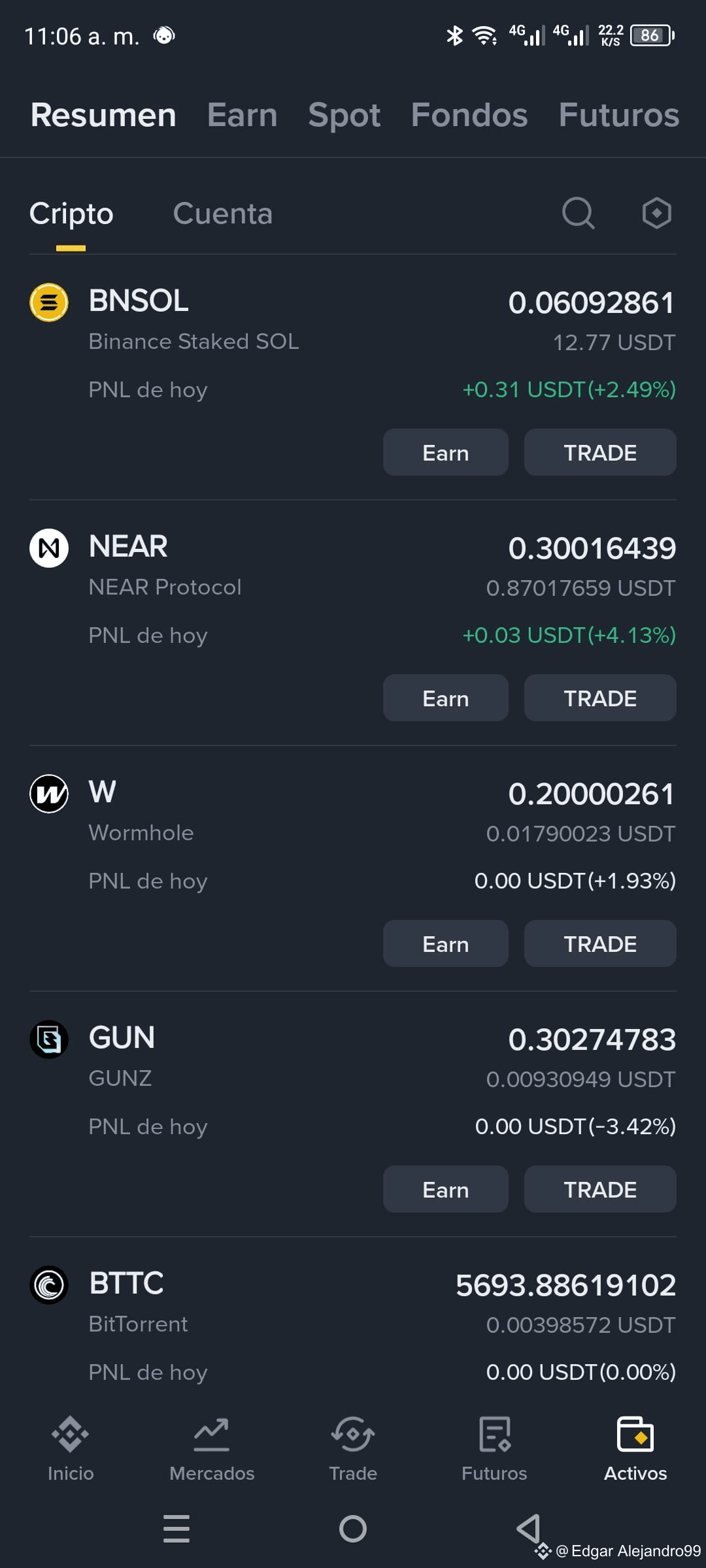Trade the W Wormhole asset
The width and height of the screenshot is (706, 1568).
600,943
